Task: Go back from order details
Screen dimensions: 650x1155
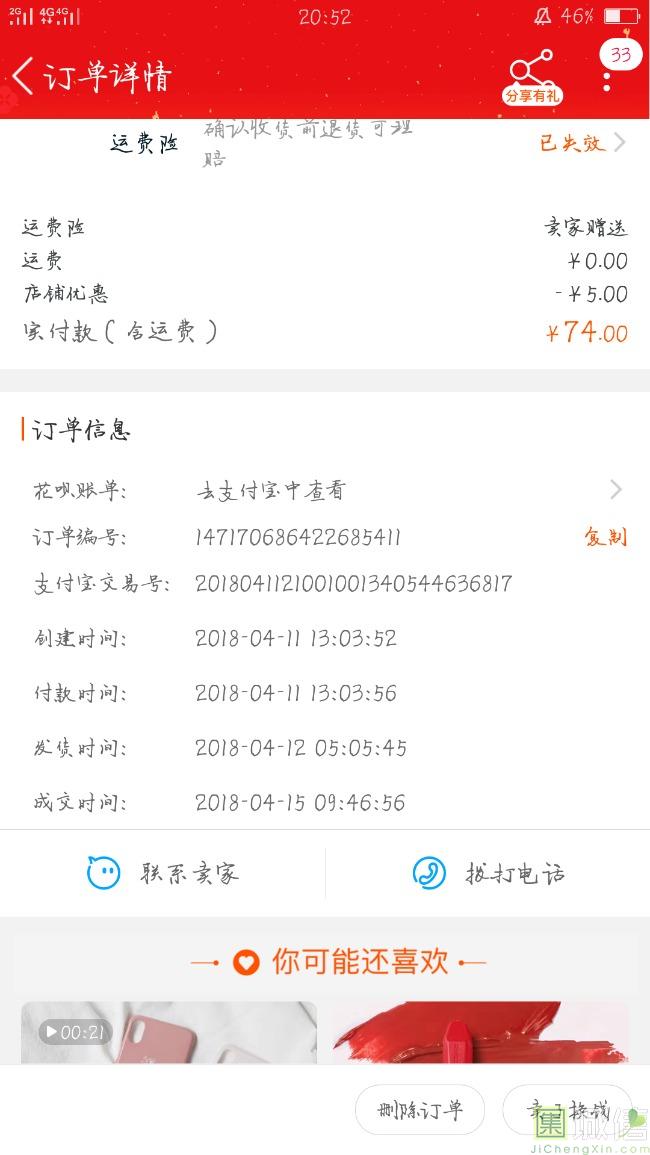Action: click(x=24, y=76)
